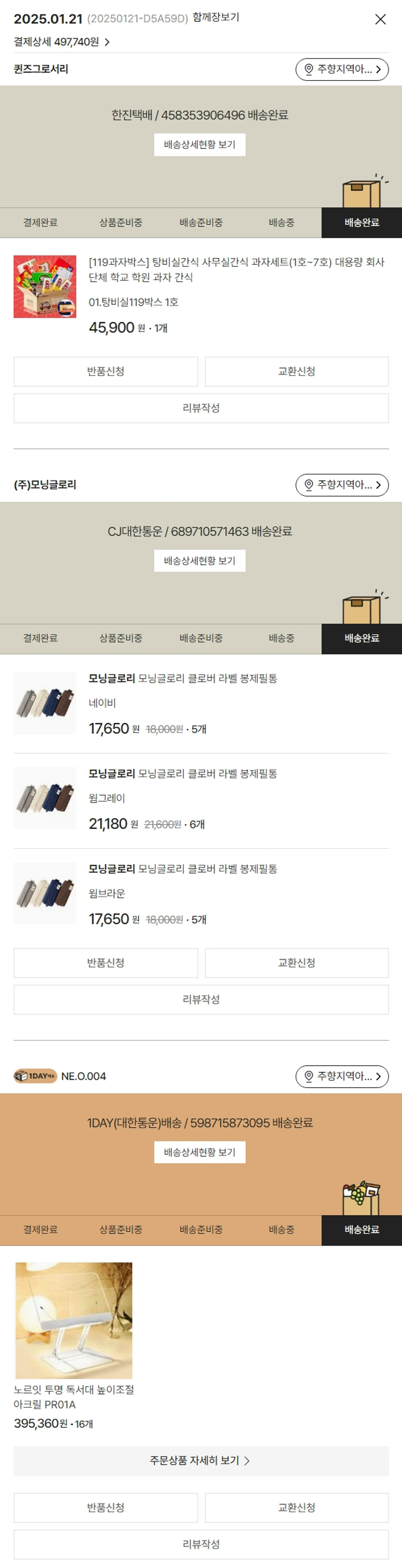
Task: View 1DAY(대한통운) delivery tracking details
Action: point(199,1152)
